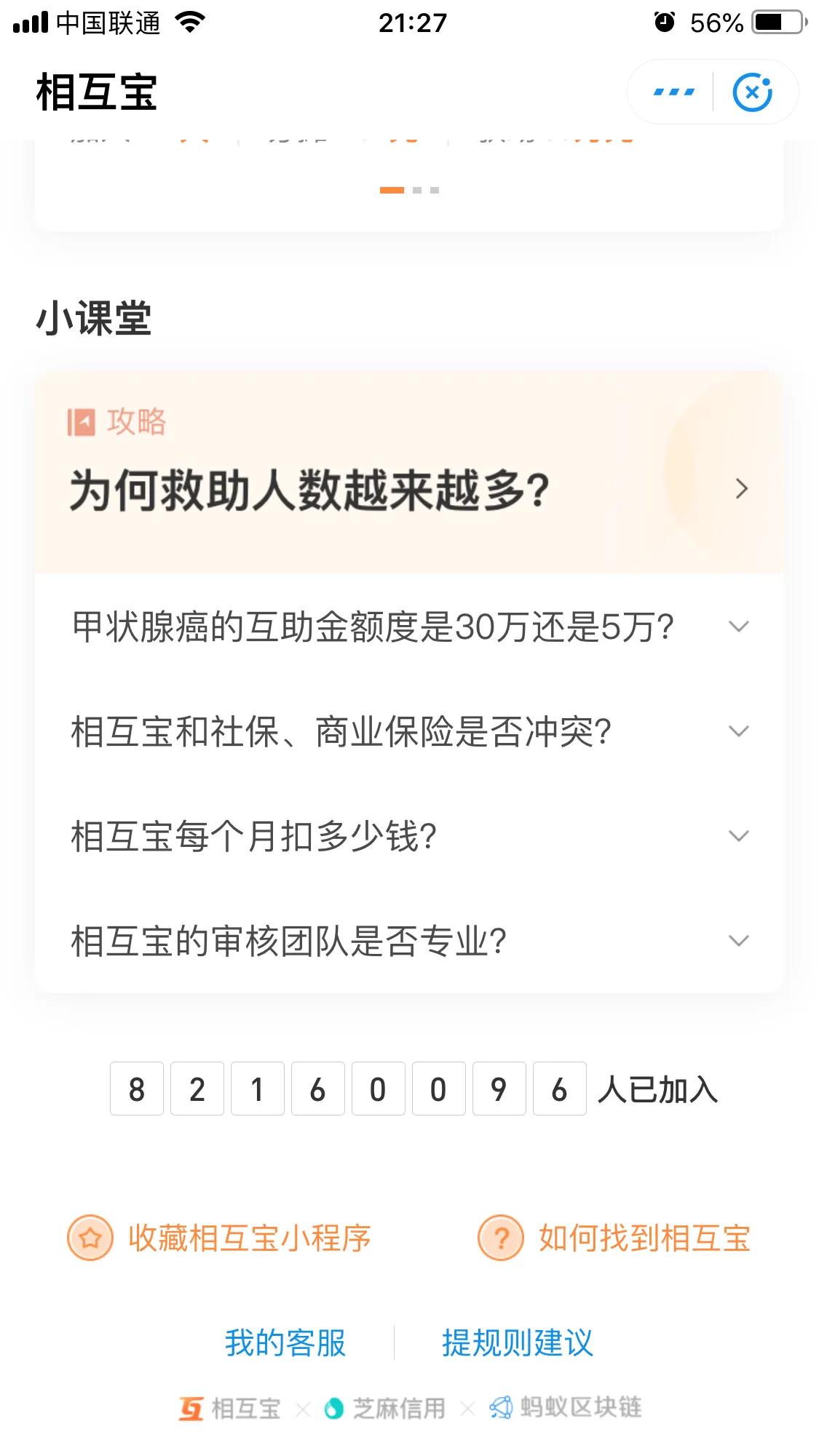Tap the 相互宝 page title
Viewport: 819px width, 1456px height.
(x=95, y=92)
